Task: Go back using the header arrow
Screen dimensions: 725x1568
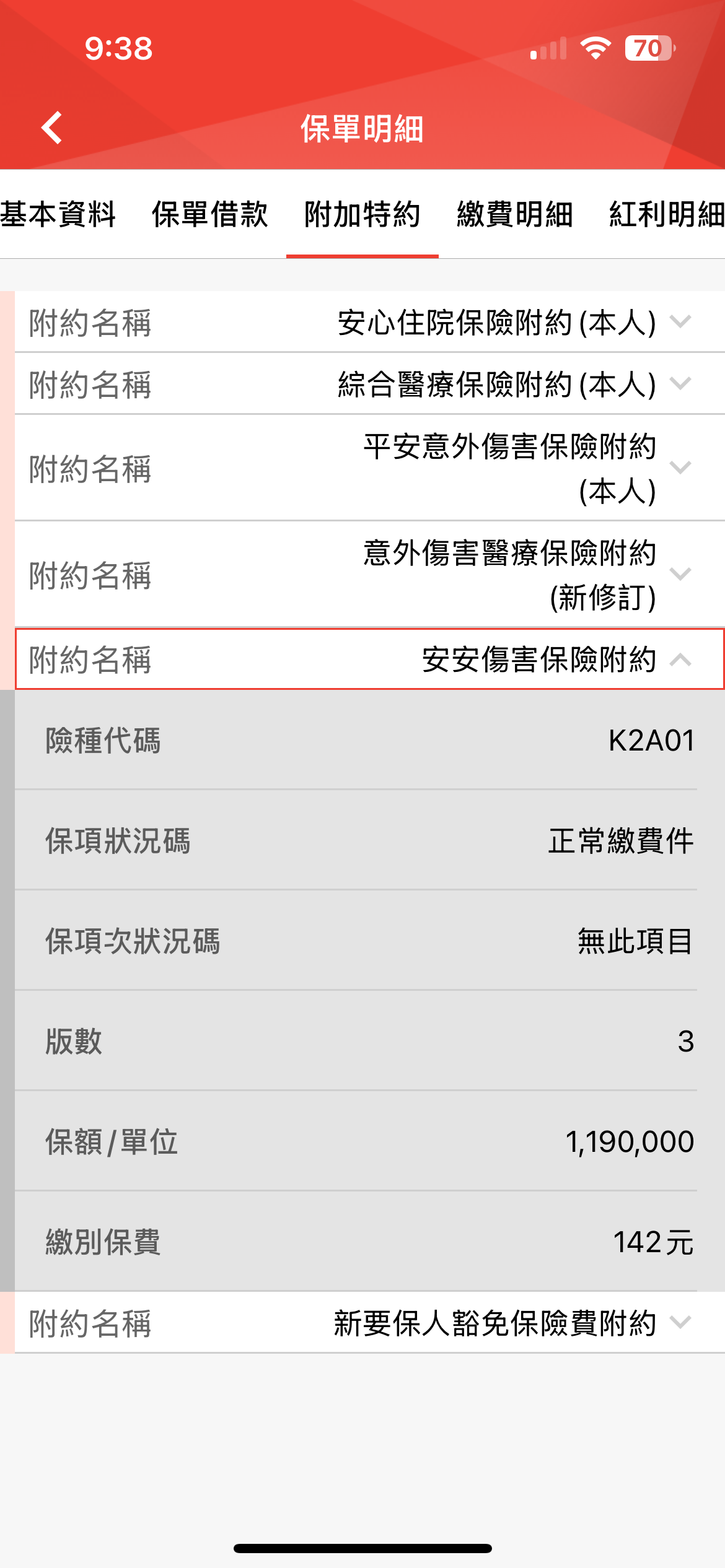Action: click(x=52, y=128)
